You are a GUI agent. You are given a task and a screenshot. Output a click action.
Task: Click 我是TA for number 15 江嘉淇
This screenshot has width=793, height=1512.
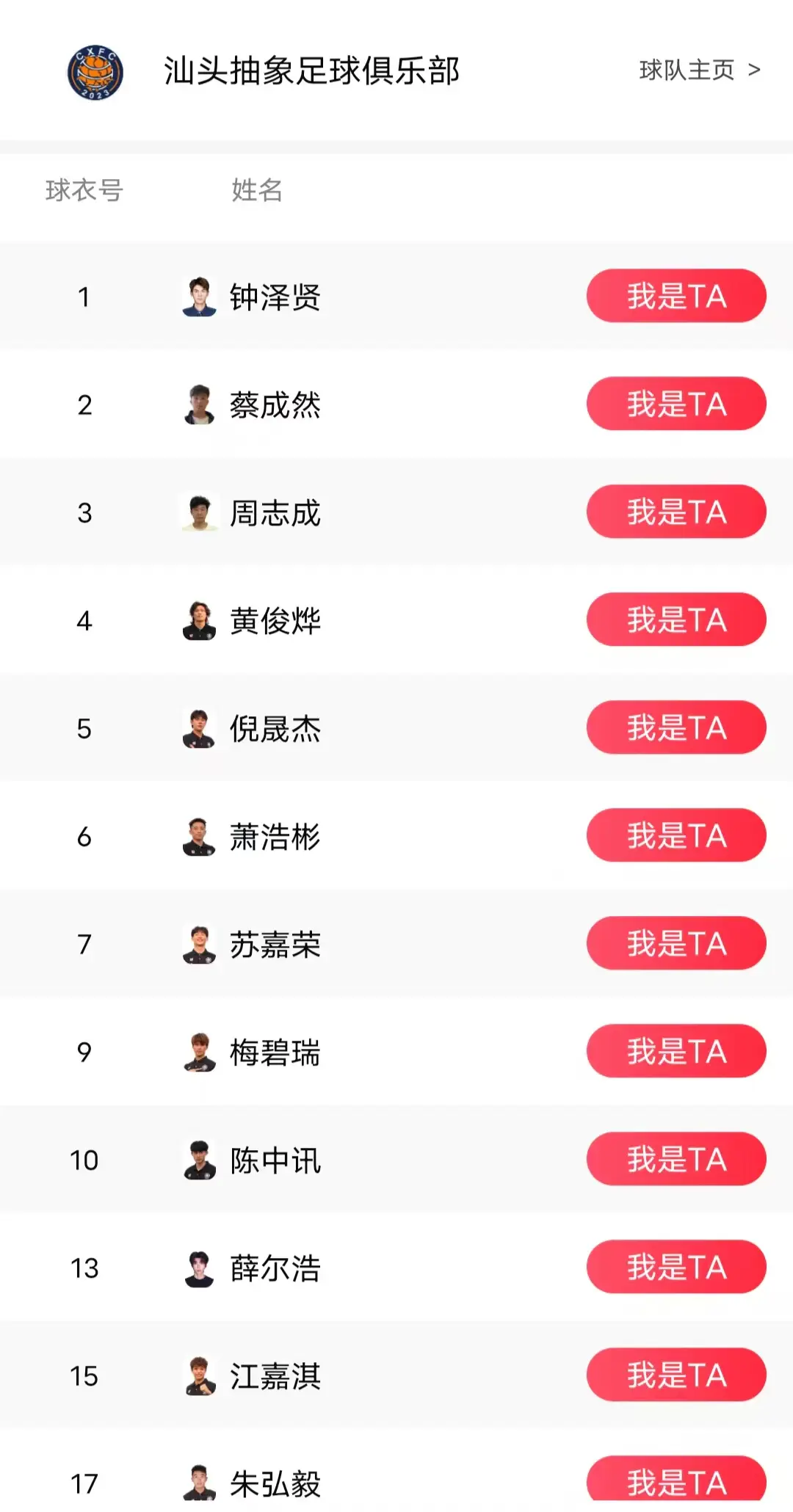(x=675, y=1375)
